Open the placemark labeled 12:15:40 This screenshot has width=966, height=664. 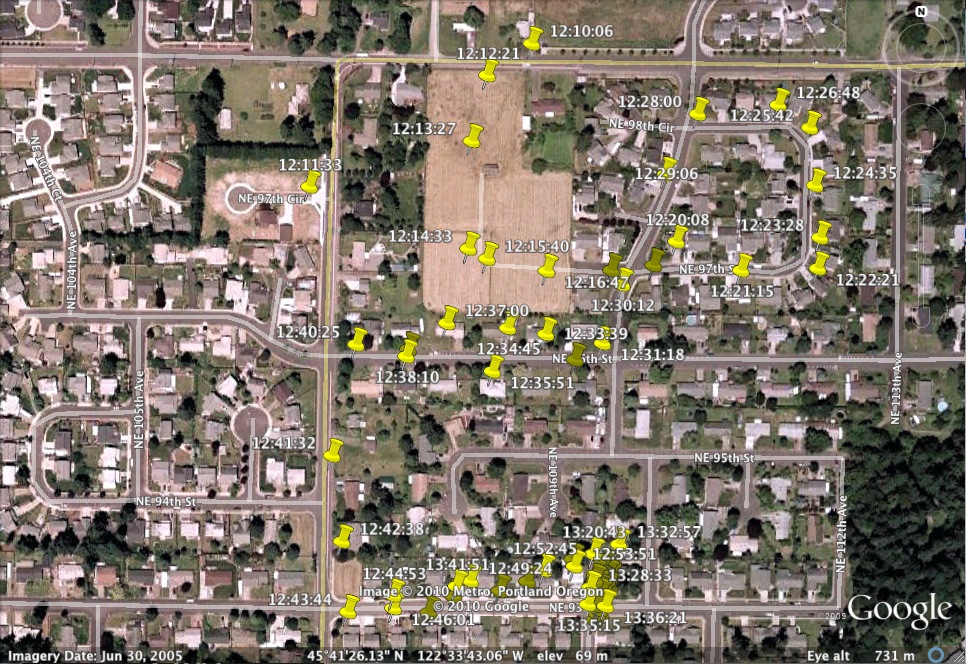tap(549, 265)
